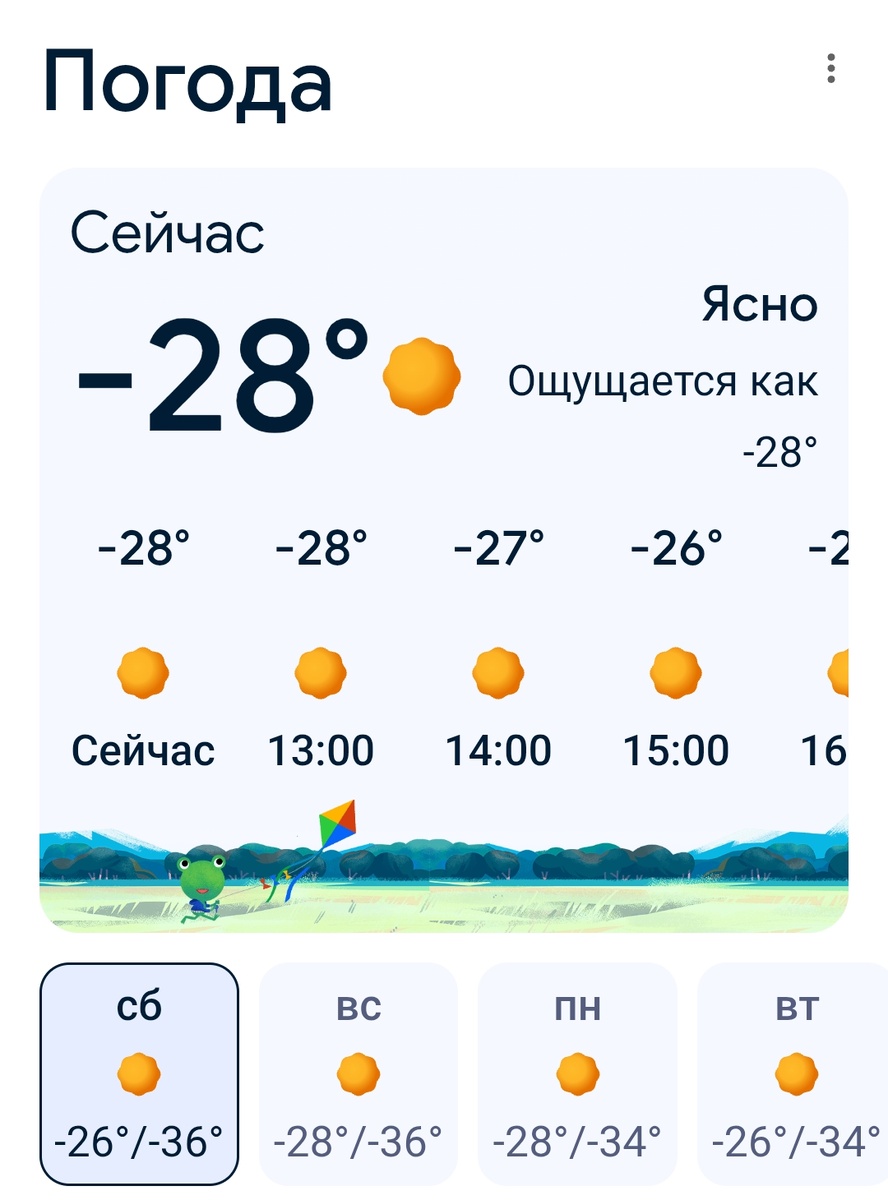The height and width of the screenshot is (1200, 888).
Task: Click the sun icon for 13:00
Action: pyautogui.click(x=320, y=672)
